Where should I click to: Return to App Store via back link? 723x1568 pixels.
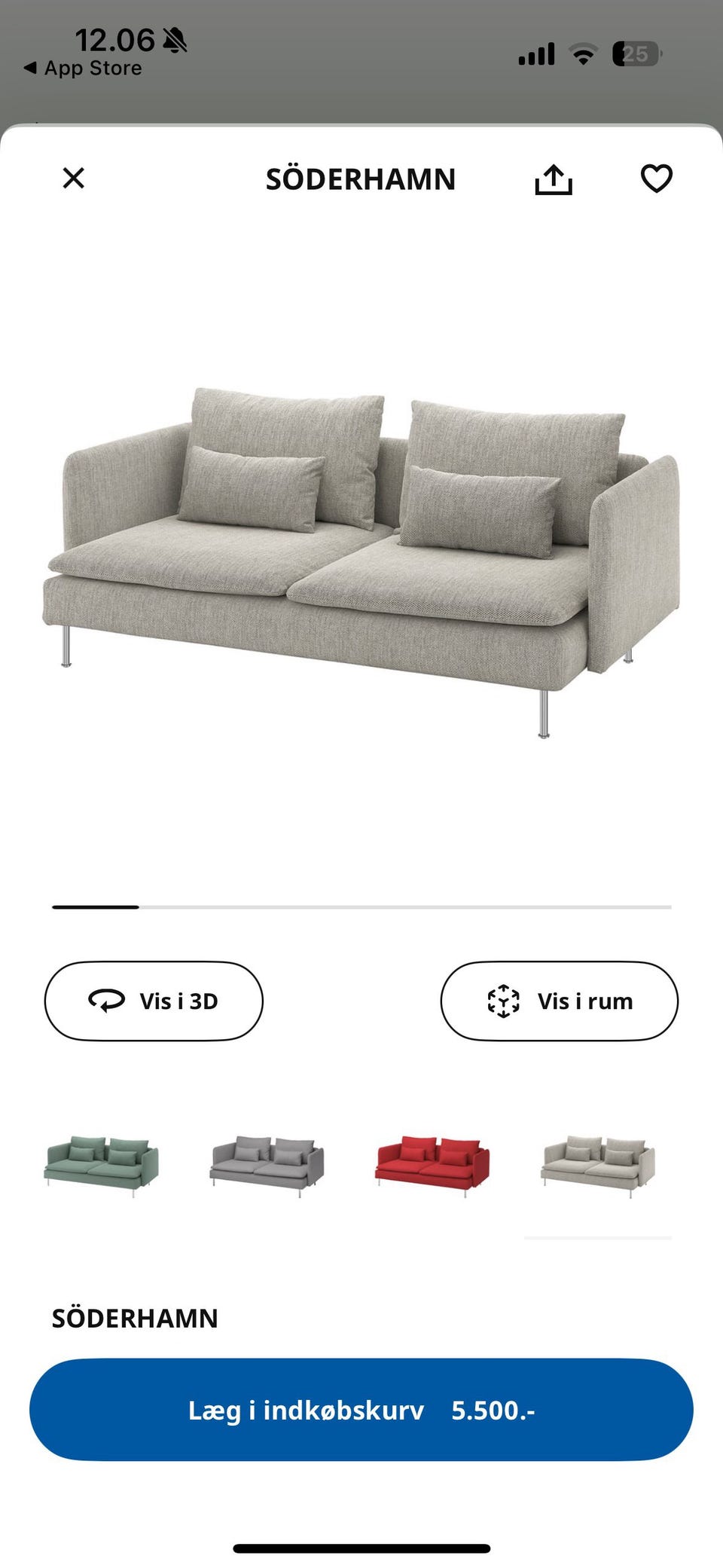[83, 69]
